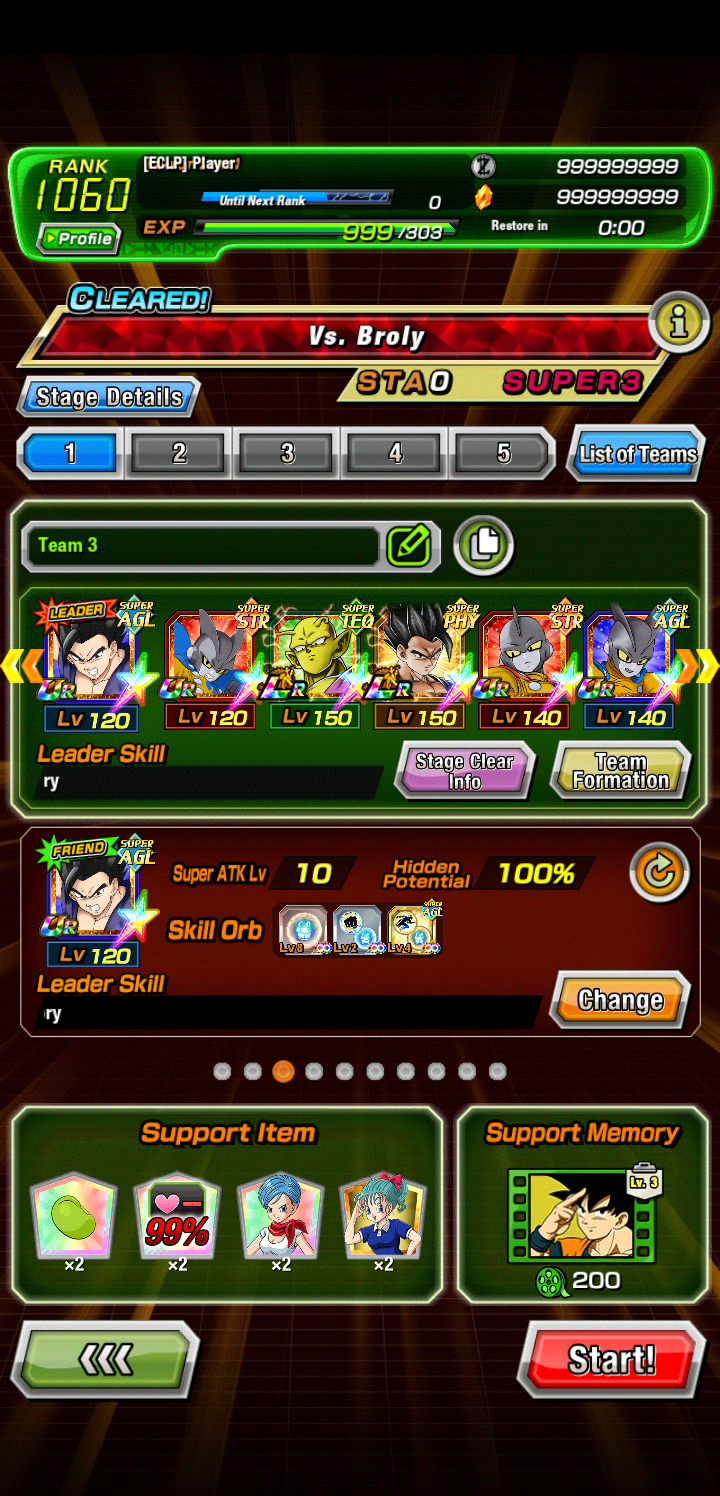Start the Vs. Broly stage
The height and width of the screenshot is (1496, 720).
tap(611, 1360)
